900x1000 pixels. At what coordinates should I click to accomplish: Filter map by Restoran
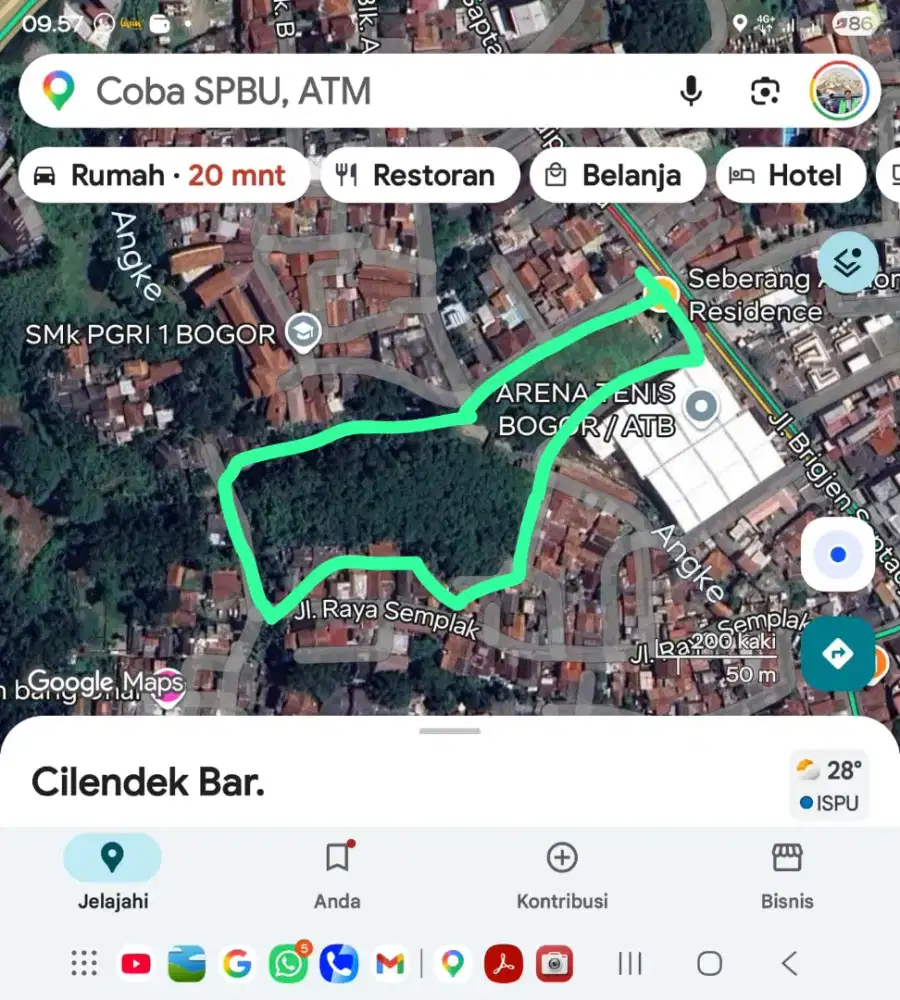pos(417,176)
